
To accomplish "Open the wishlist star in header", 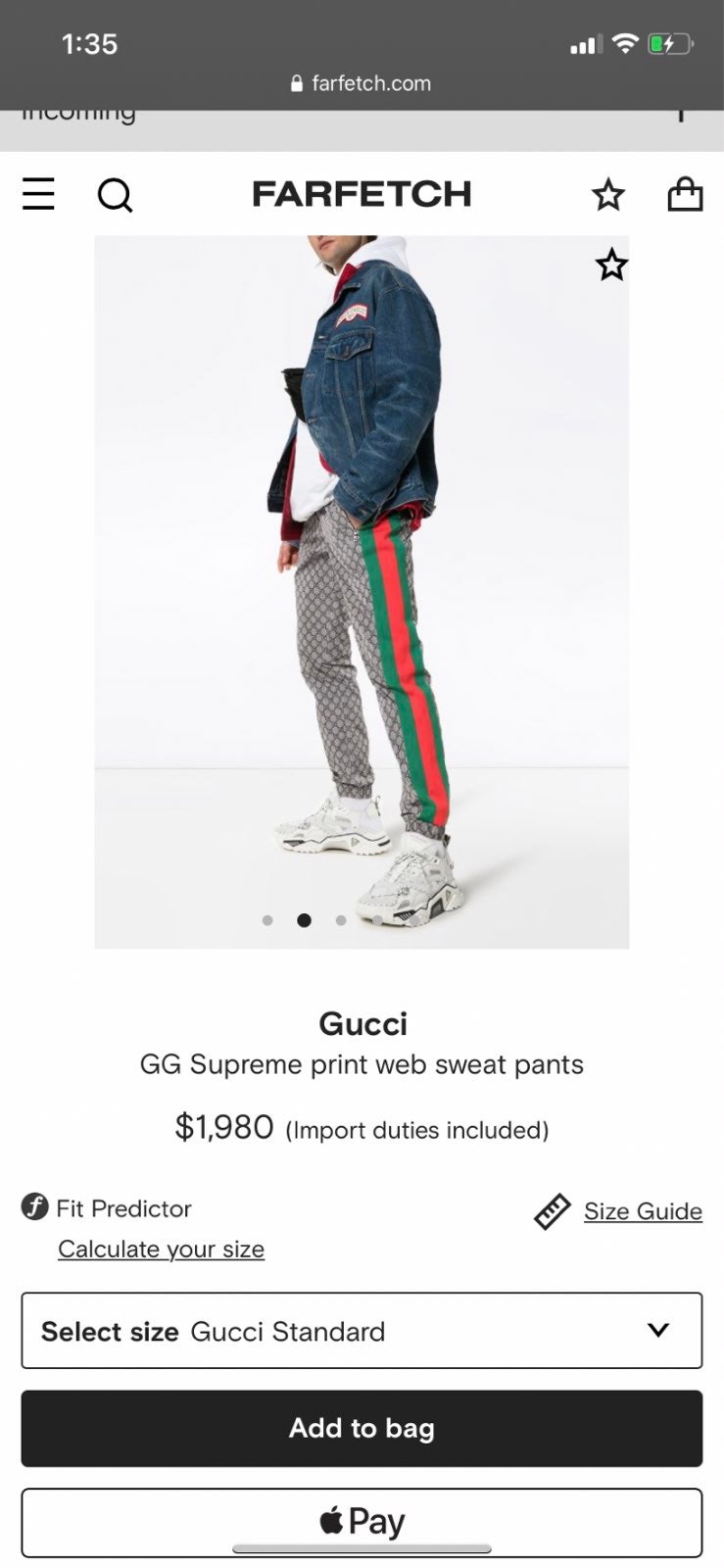I will coord(608,194).
